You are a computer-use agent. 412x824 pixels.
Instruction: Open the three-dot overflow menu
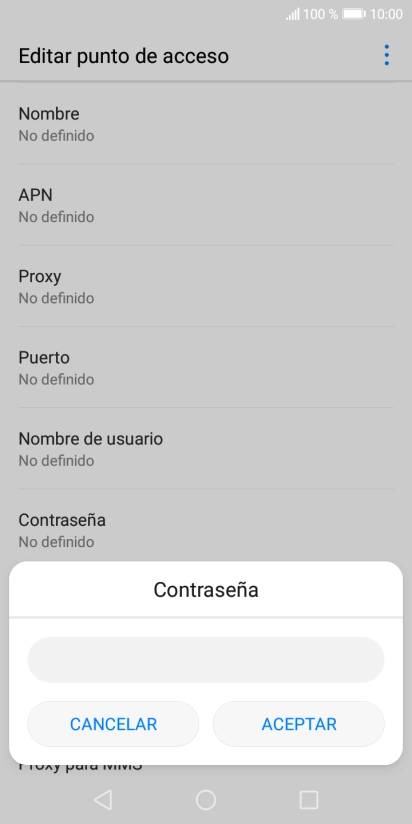pyautogui.click(x=387, y=55)
